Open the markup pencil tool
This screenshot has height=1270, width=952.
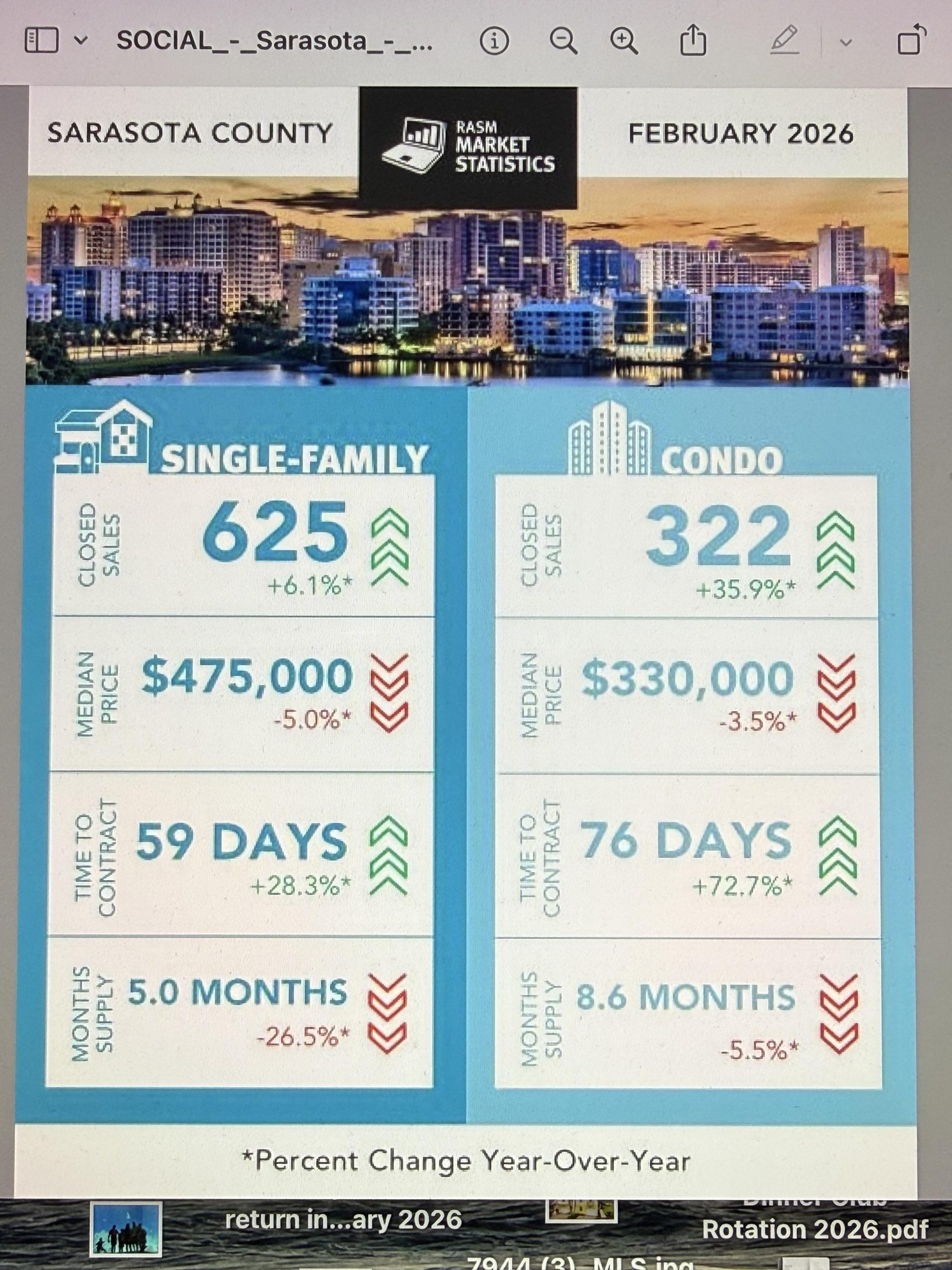click(x=784, y=40)
